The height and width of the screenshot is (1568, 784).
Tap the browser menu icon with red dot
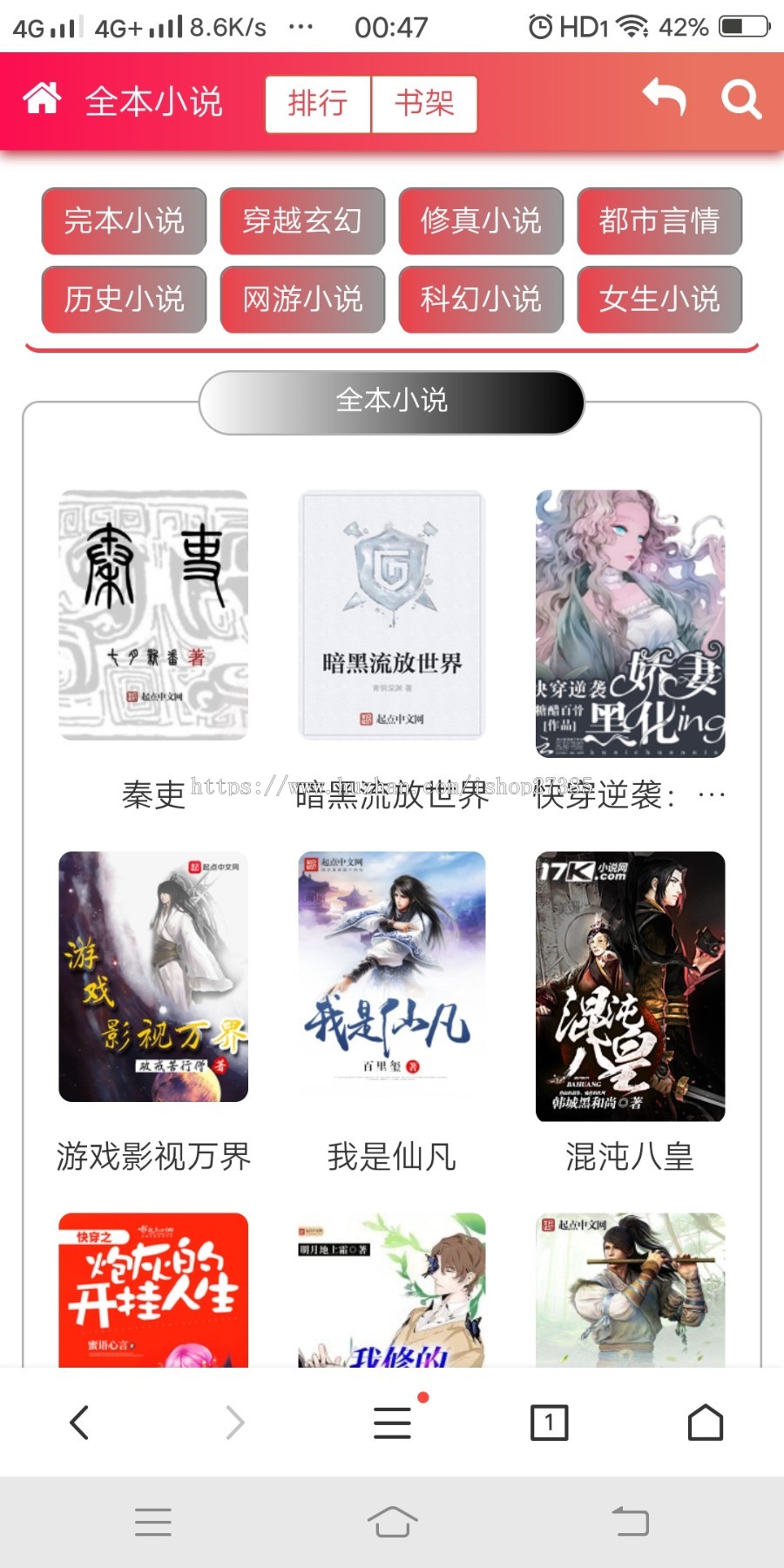[391, 1422]
